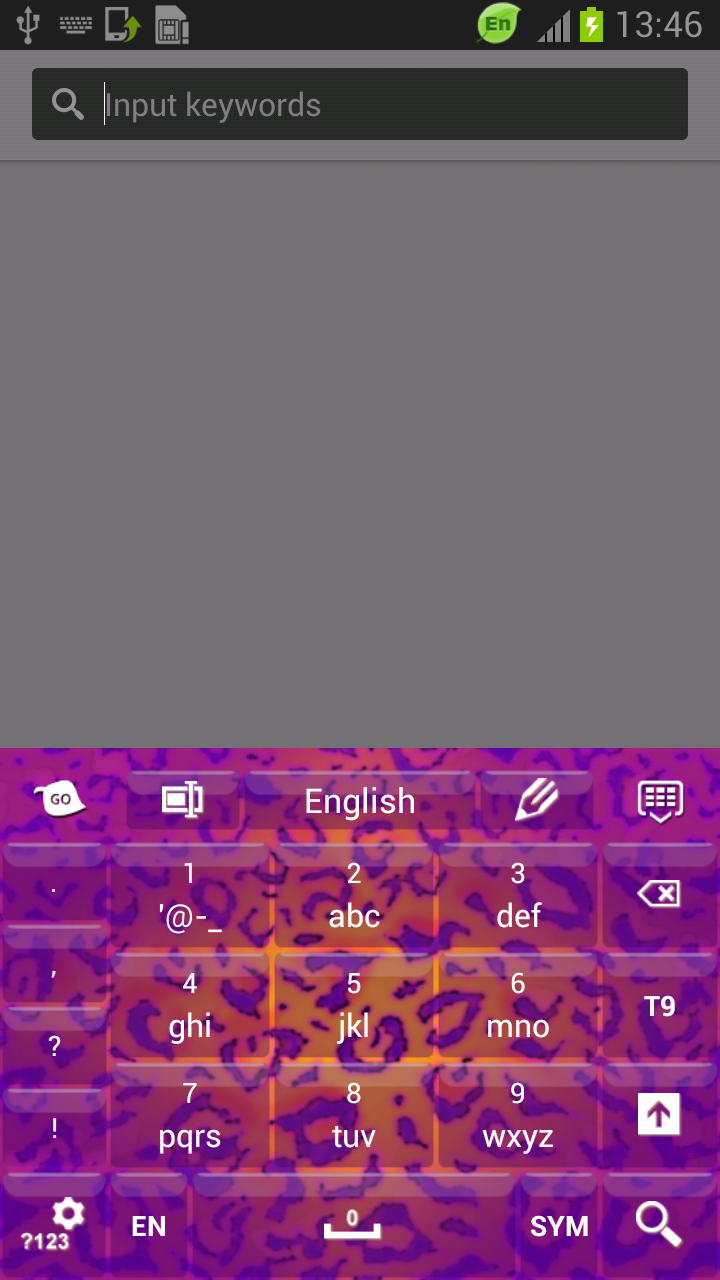Switch input language with the EN key

148,1224
